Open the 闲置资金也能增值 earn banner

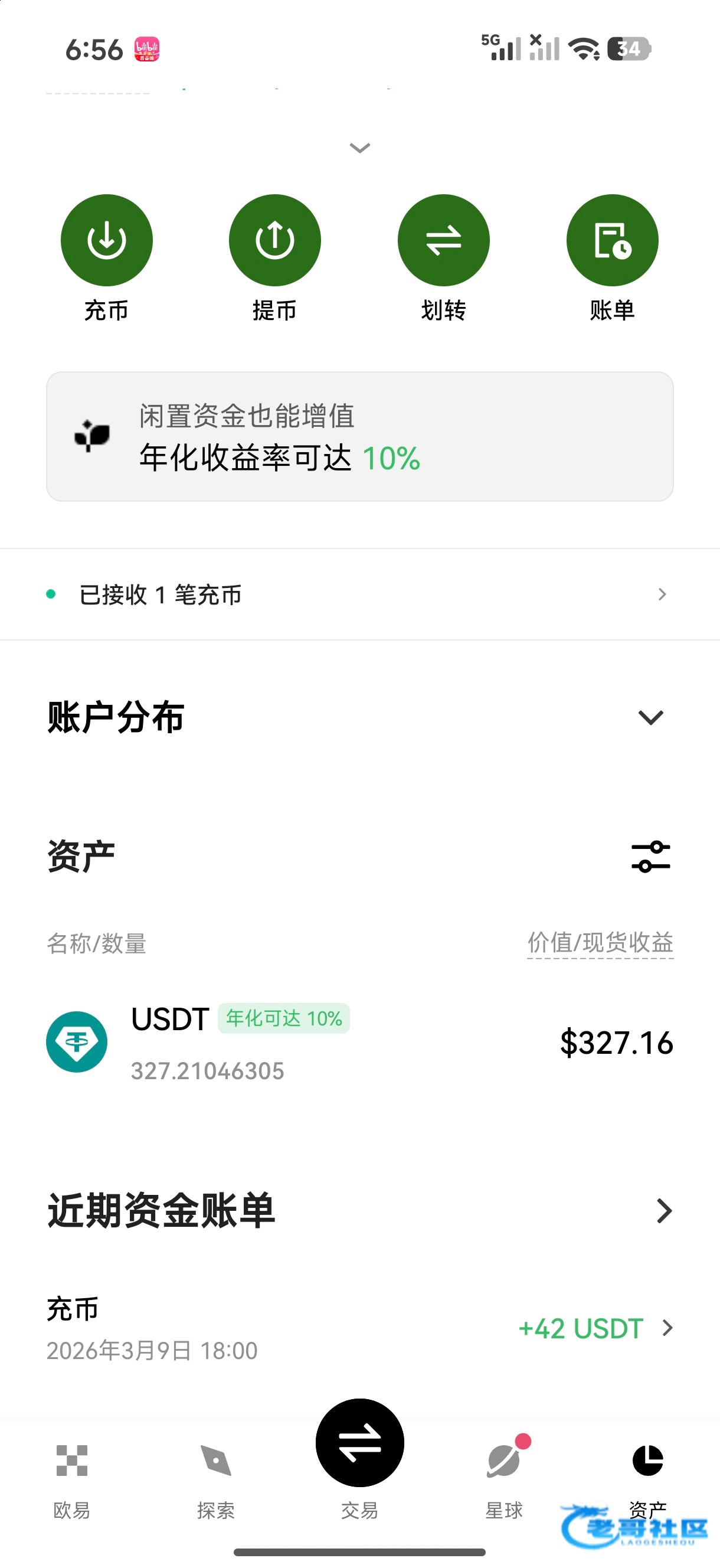(x=359, y=436)
